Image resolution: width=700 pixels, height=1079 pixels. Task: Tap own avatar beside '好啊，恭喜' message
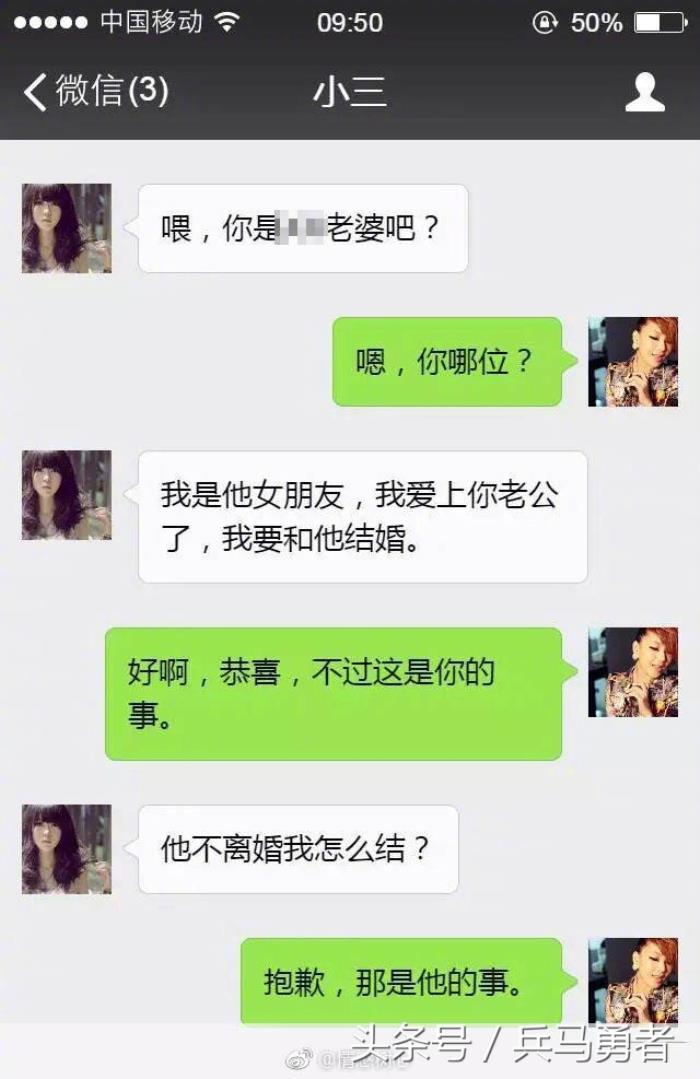[633, 672]
